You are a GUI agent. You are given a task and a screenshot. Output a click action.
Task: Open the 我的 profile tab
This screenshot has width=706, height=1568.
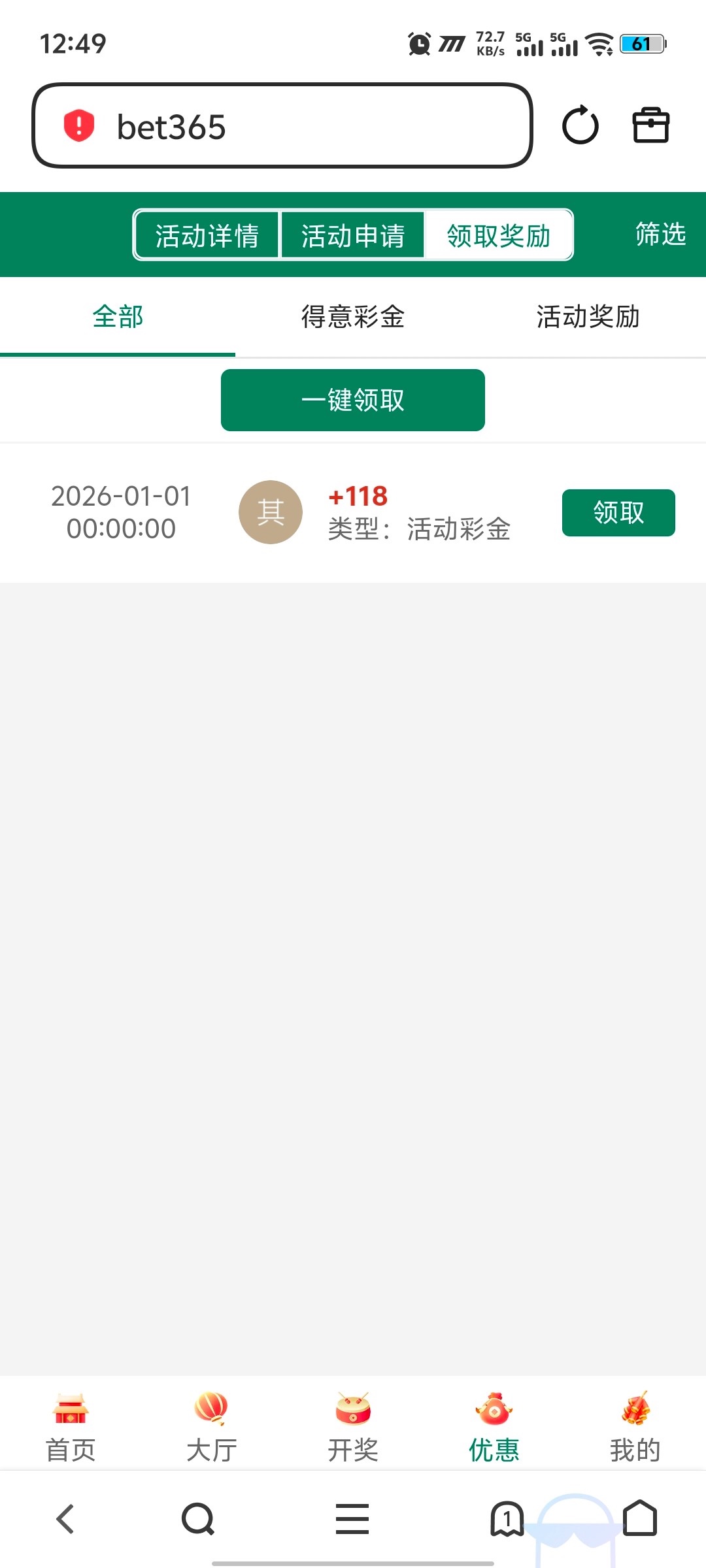(x=635, y=1428)
